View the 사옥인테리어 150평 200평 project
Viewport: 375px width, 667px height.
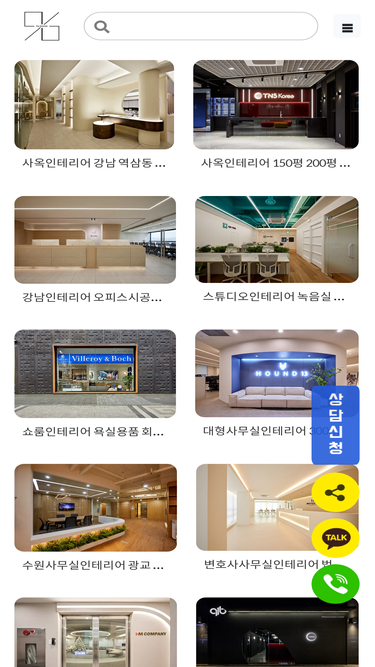276,104
